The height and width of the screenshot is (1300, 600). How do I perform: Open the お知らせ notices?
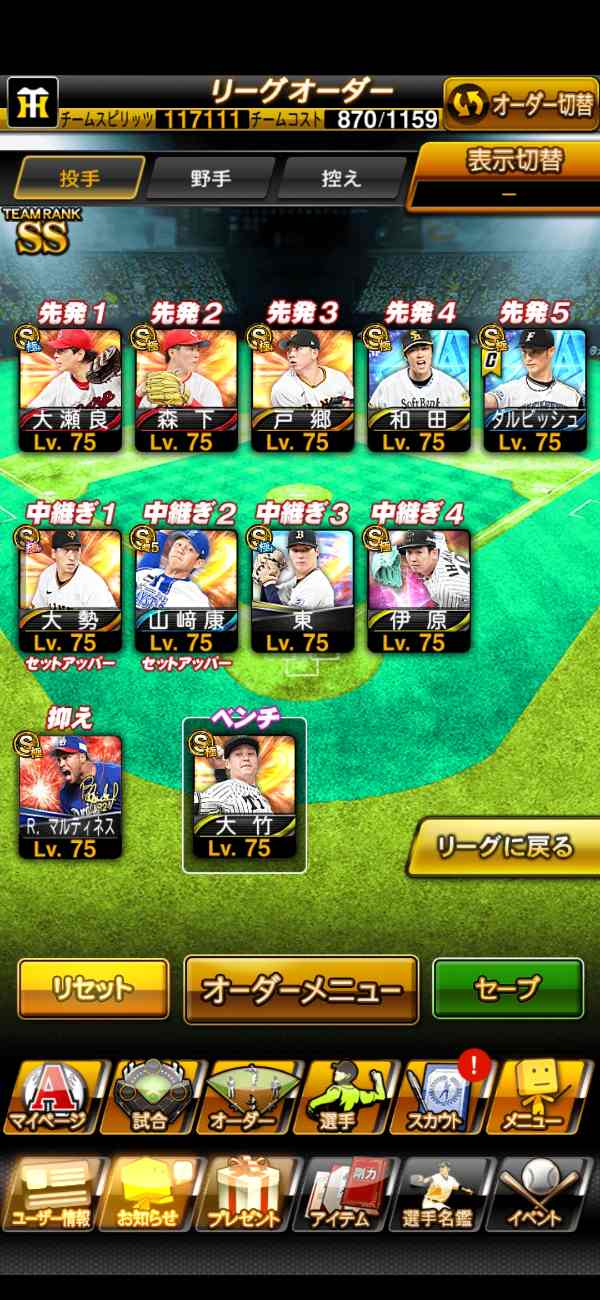[150, 1195]
